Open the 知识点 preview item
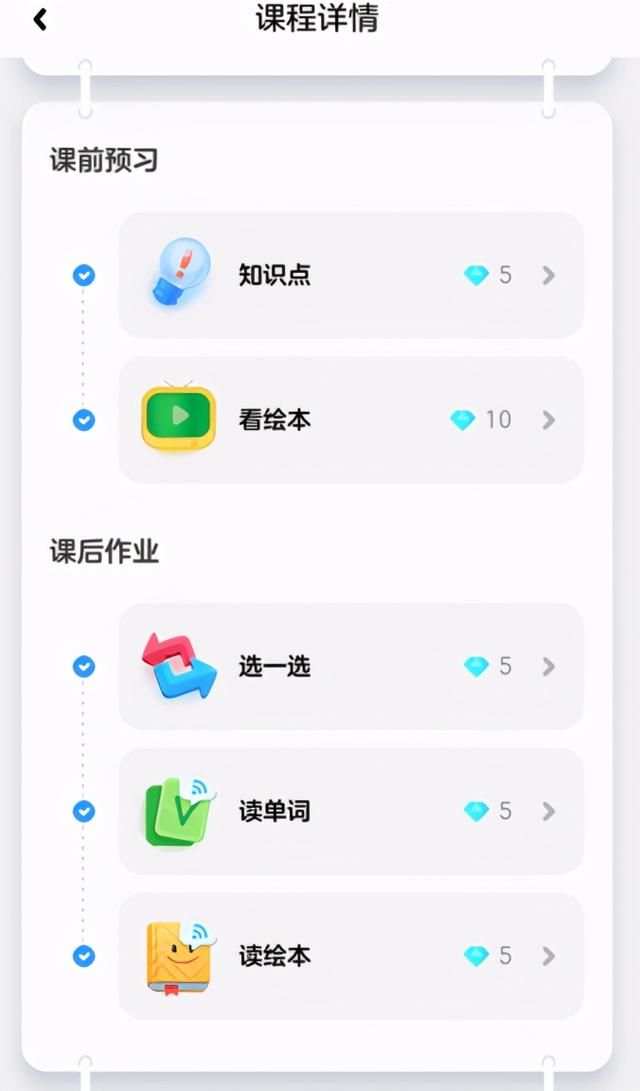This screenshot has width=640, height=1091. (x=351, y=275)
